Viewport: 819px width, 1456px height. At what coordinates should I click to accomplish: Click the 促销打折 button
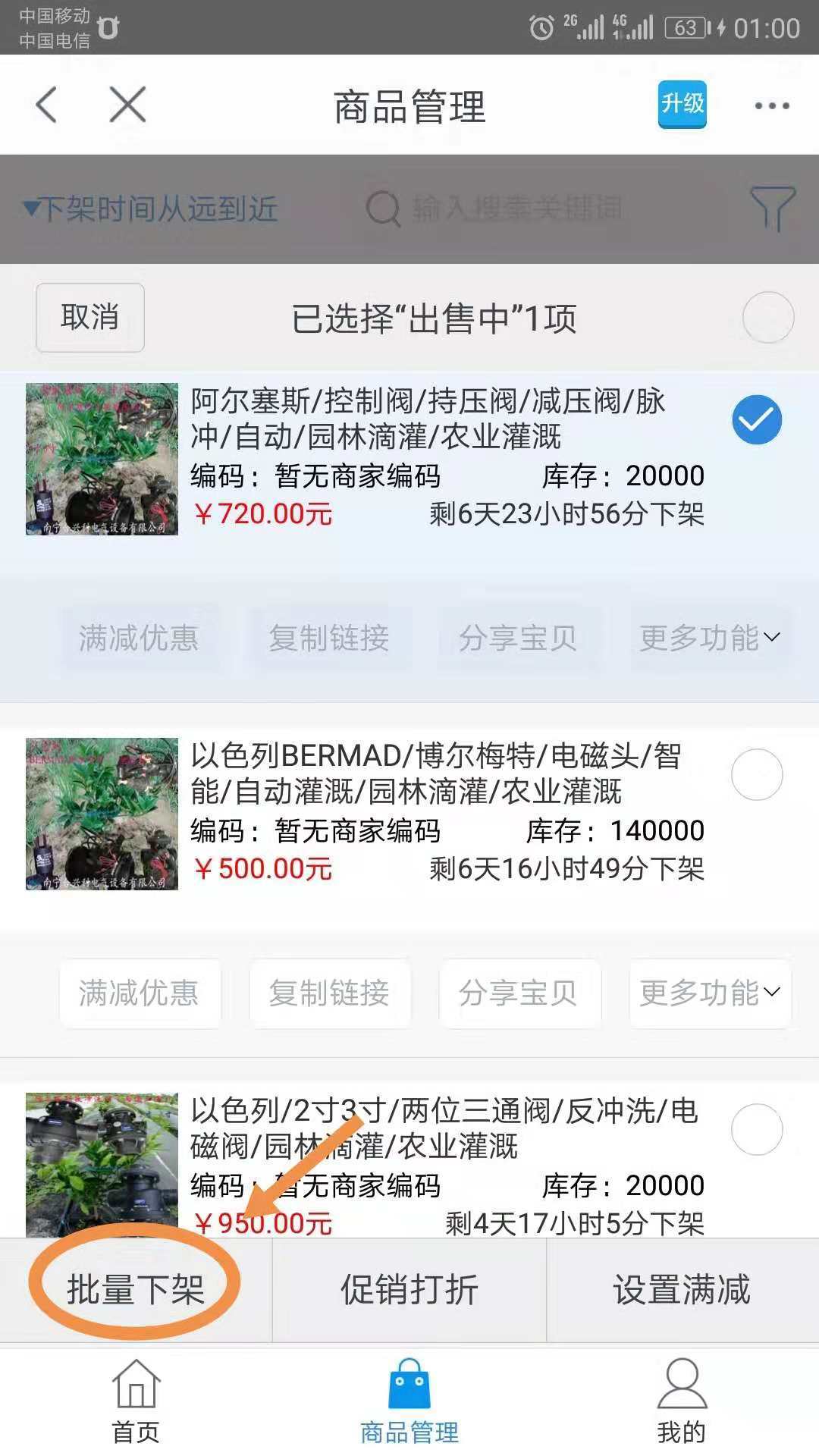click(409, 1287)
